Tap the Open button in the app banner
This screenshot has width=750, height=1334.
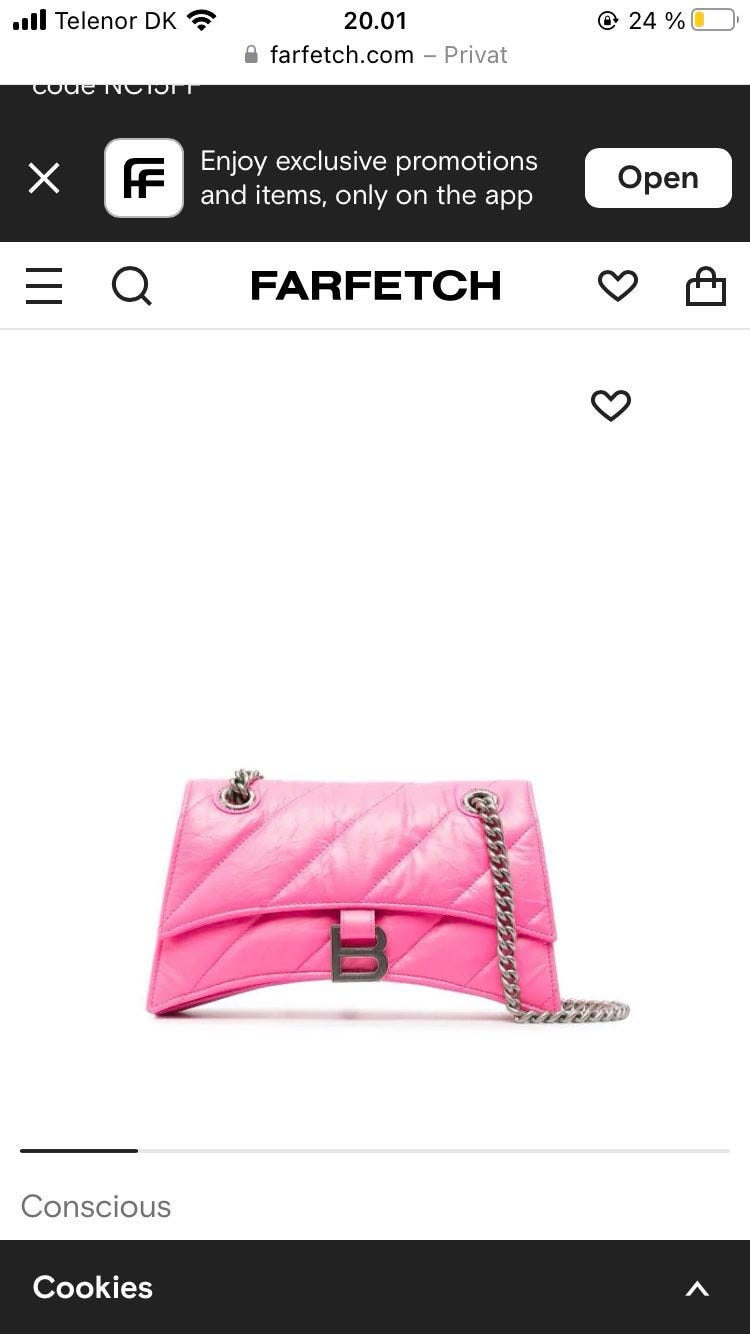(x=658, y=178)
